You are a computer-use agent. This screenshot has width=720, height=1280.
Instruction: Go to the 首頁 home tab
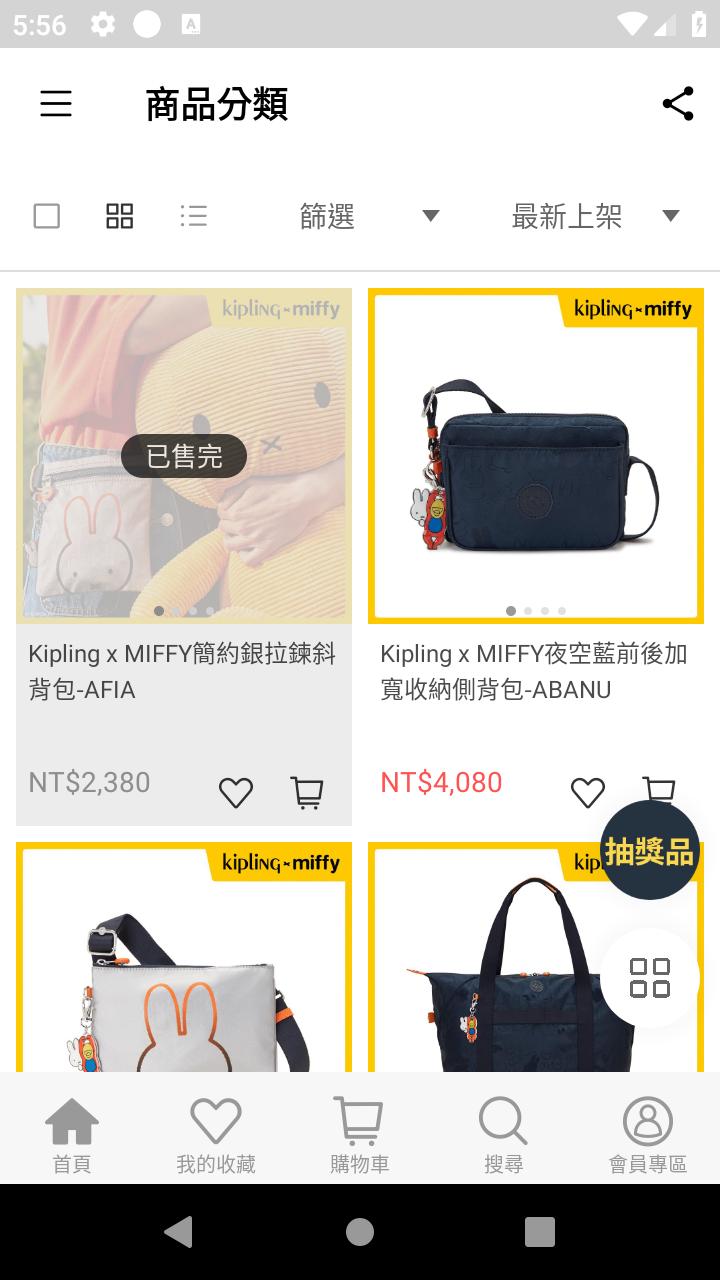click(72, 1134)
